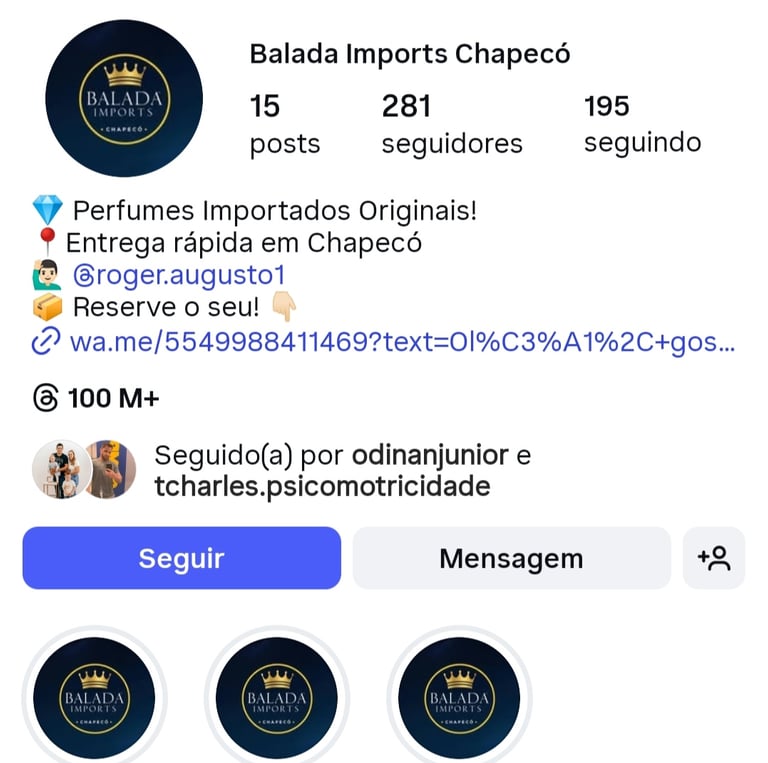768x763 pixels.
Task: Show mutual followers odinanjunior and tcharles.psicomotricidade
Action: point(340,471)
